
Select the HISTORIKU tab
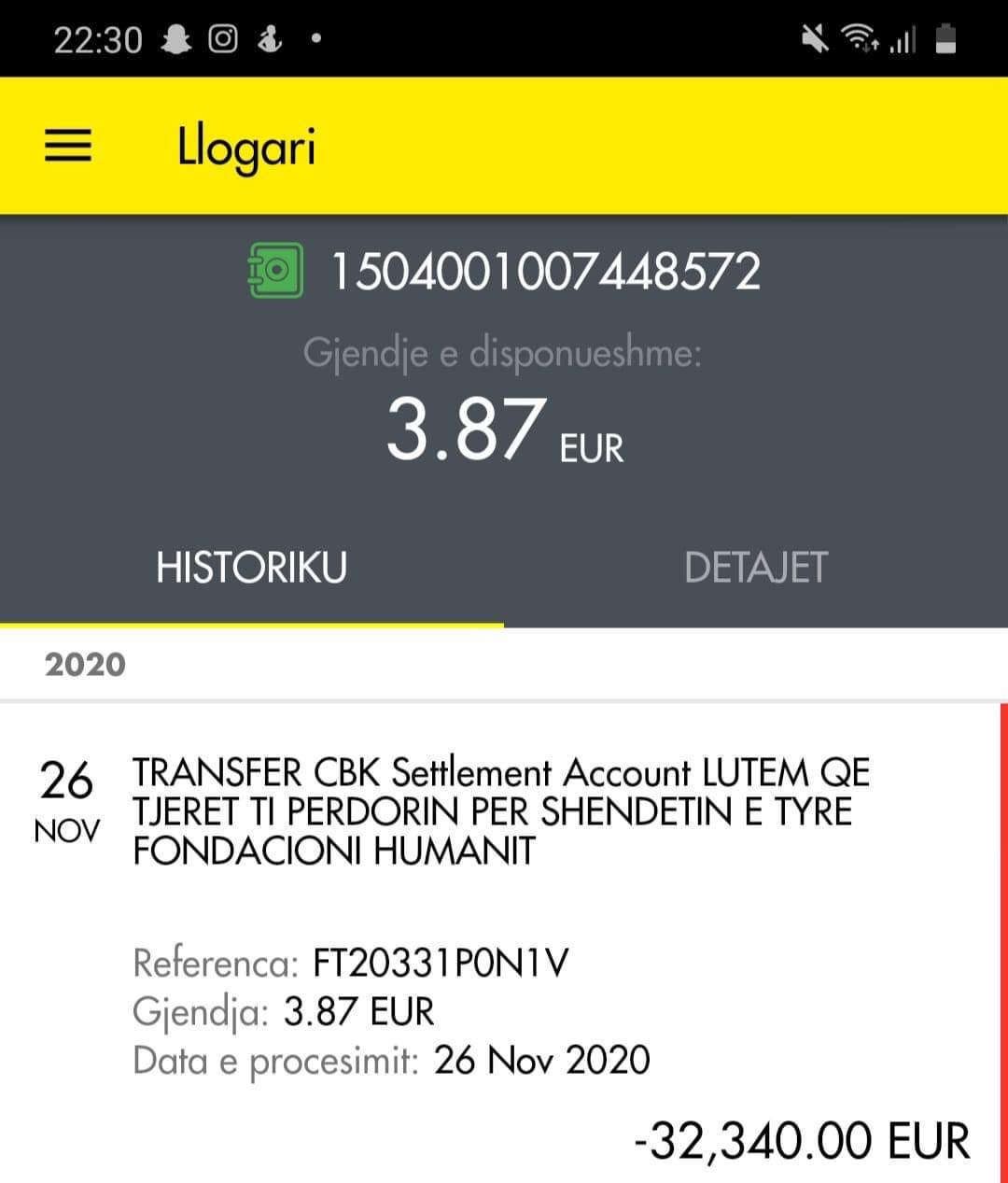[x=251, y=568]
